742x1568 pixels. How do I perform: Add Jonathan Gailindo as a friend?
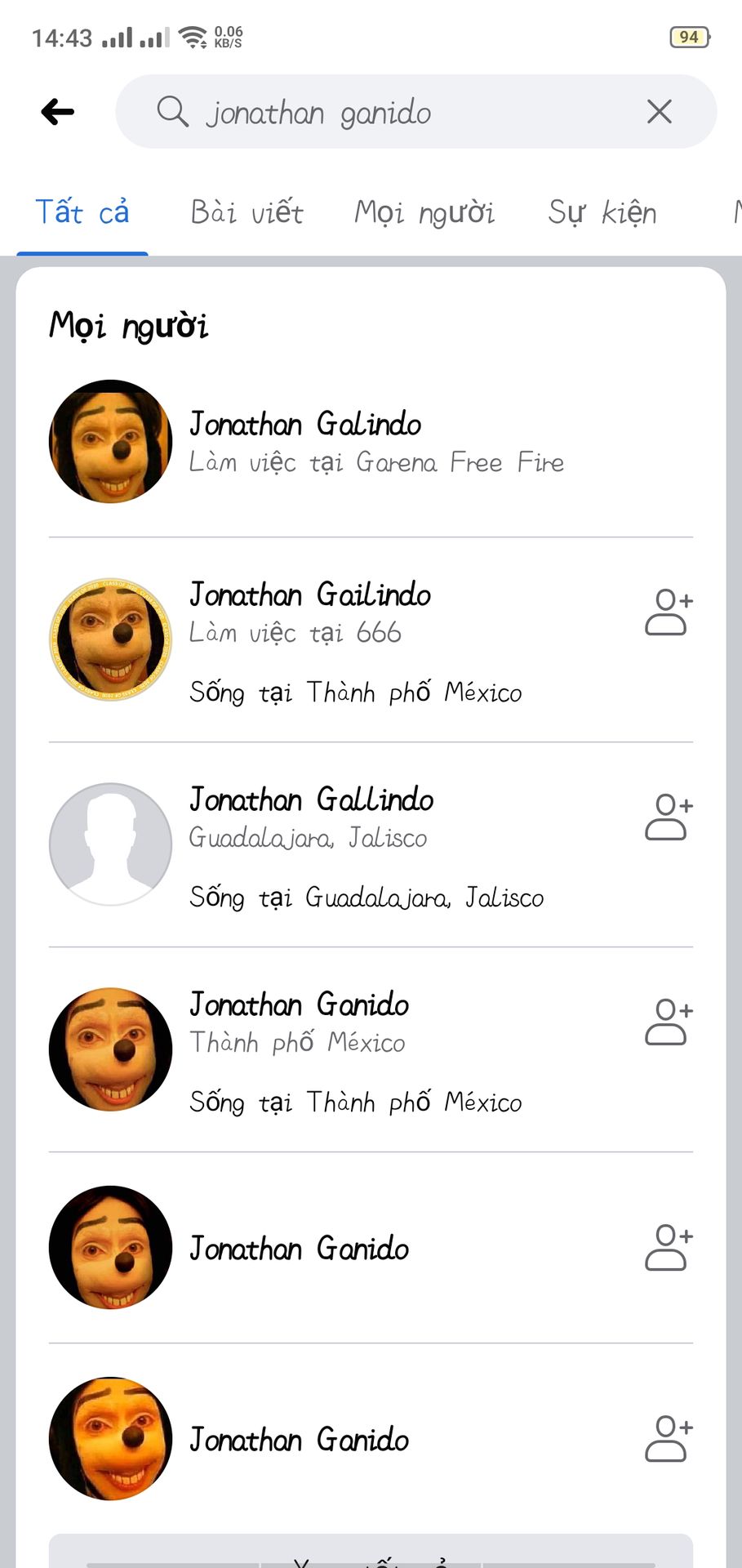tap(669, 612)
